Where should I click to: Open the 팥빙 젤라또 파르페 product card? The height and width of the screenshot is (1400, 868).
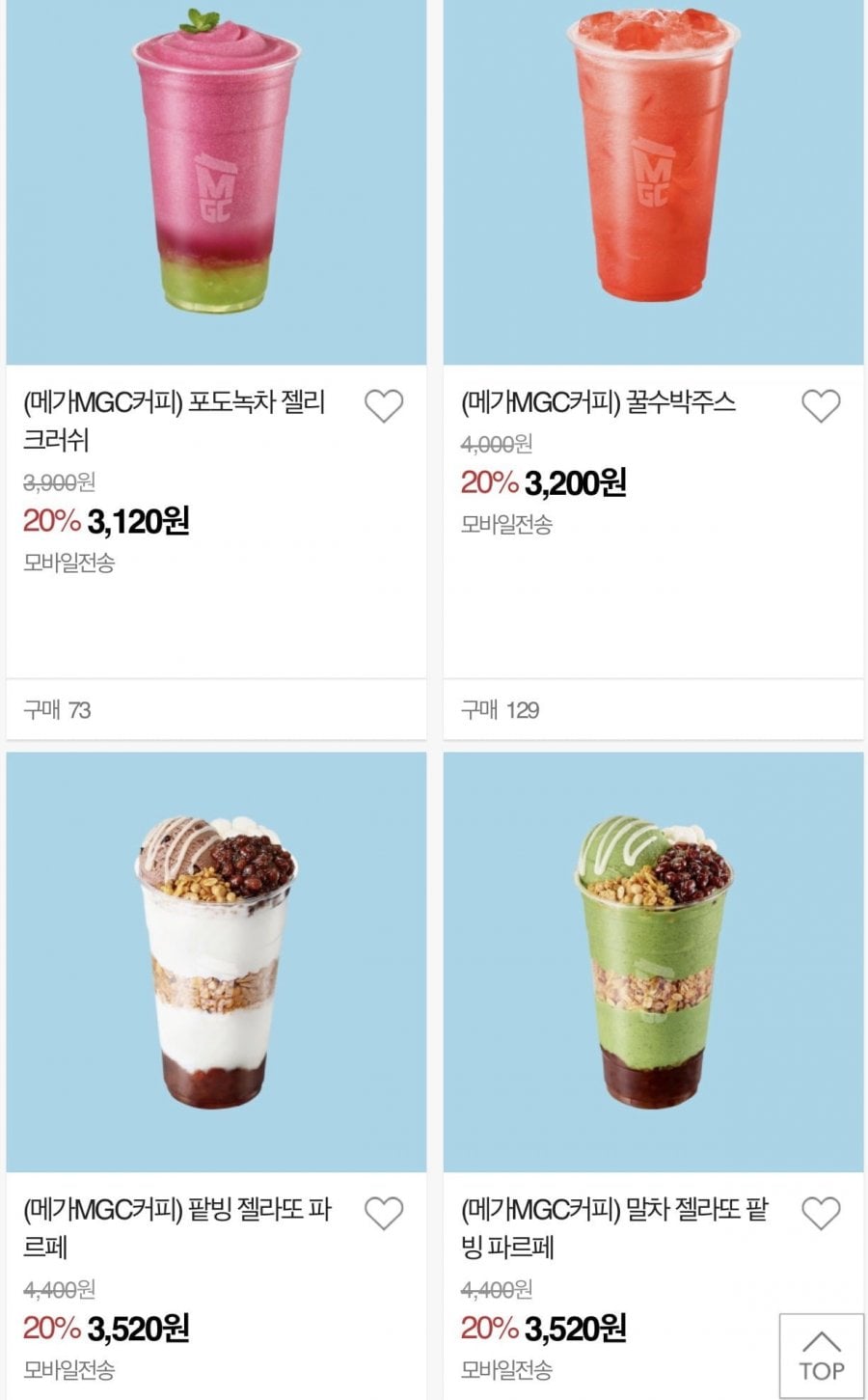(x=216, y=1076)
